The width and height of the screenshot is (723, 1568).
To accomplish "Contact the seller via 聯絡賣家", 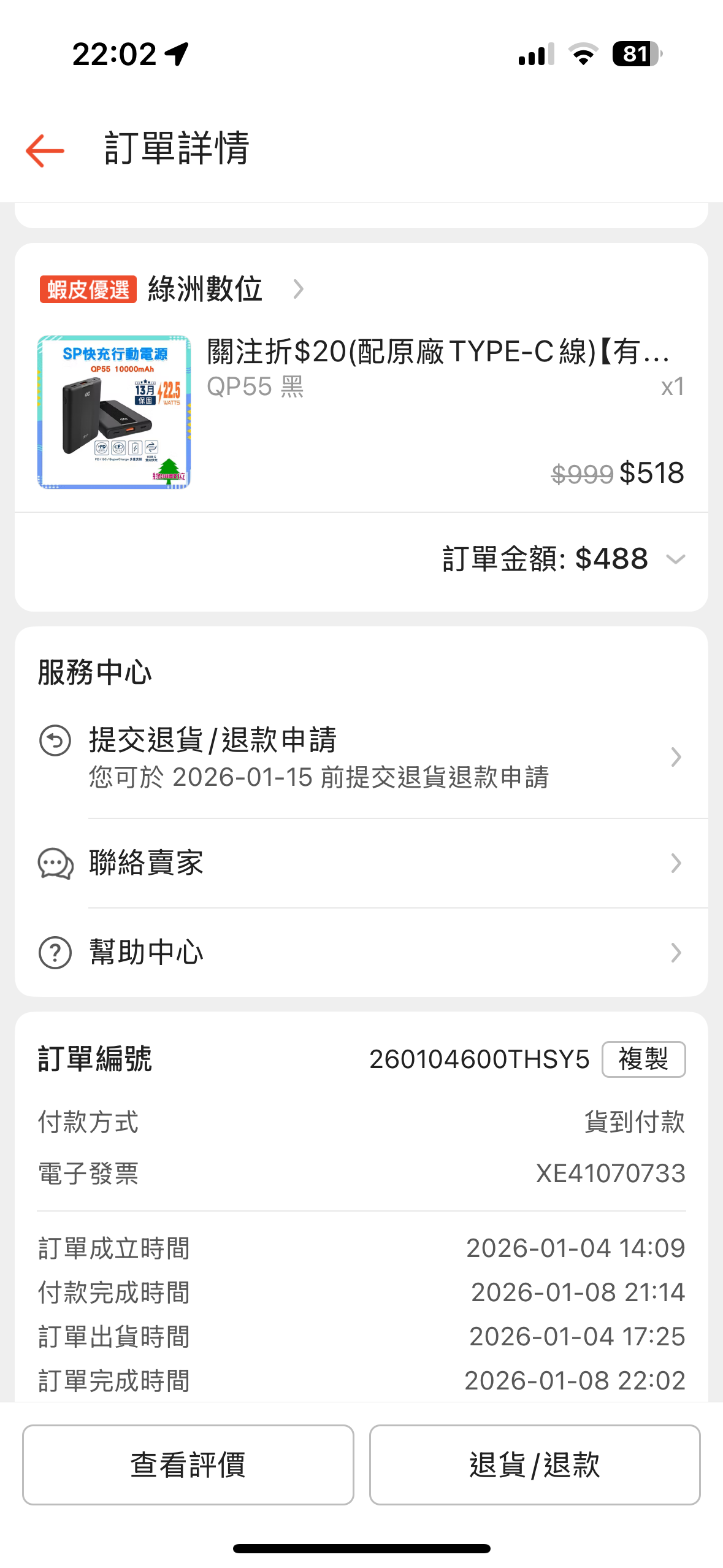I will pos(361,863).
